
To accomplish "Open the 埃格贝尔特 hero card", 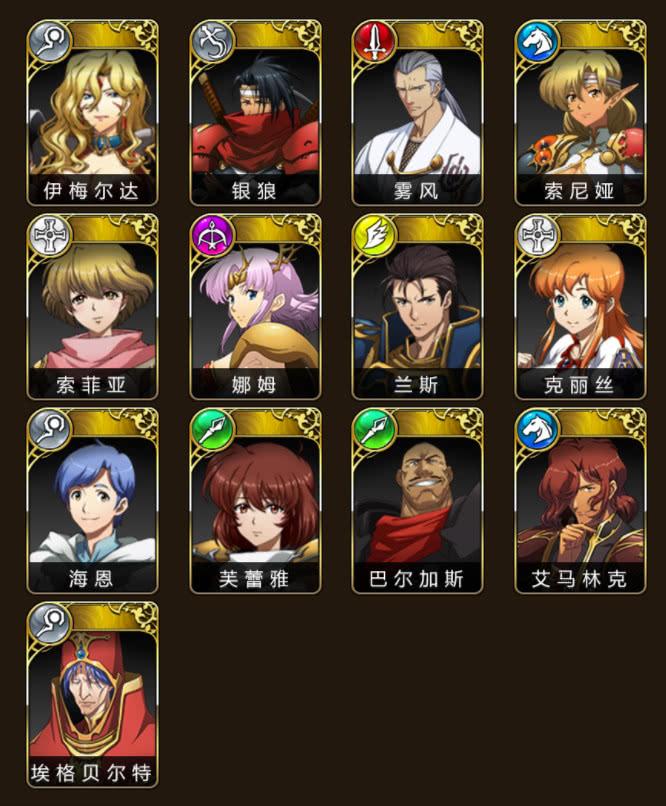I will pos(92,696).
